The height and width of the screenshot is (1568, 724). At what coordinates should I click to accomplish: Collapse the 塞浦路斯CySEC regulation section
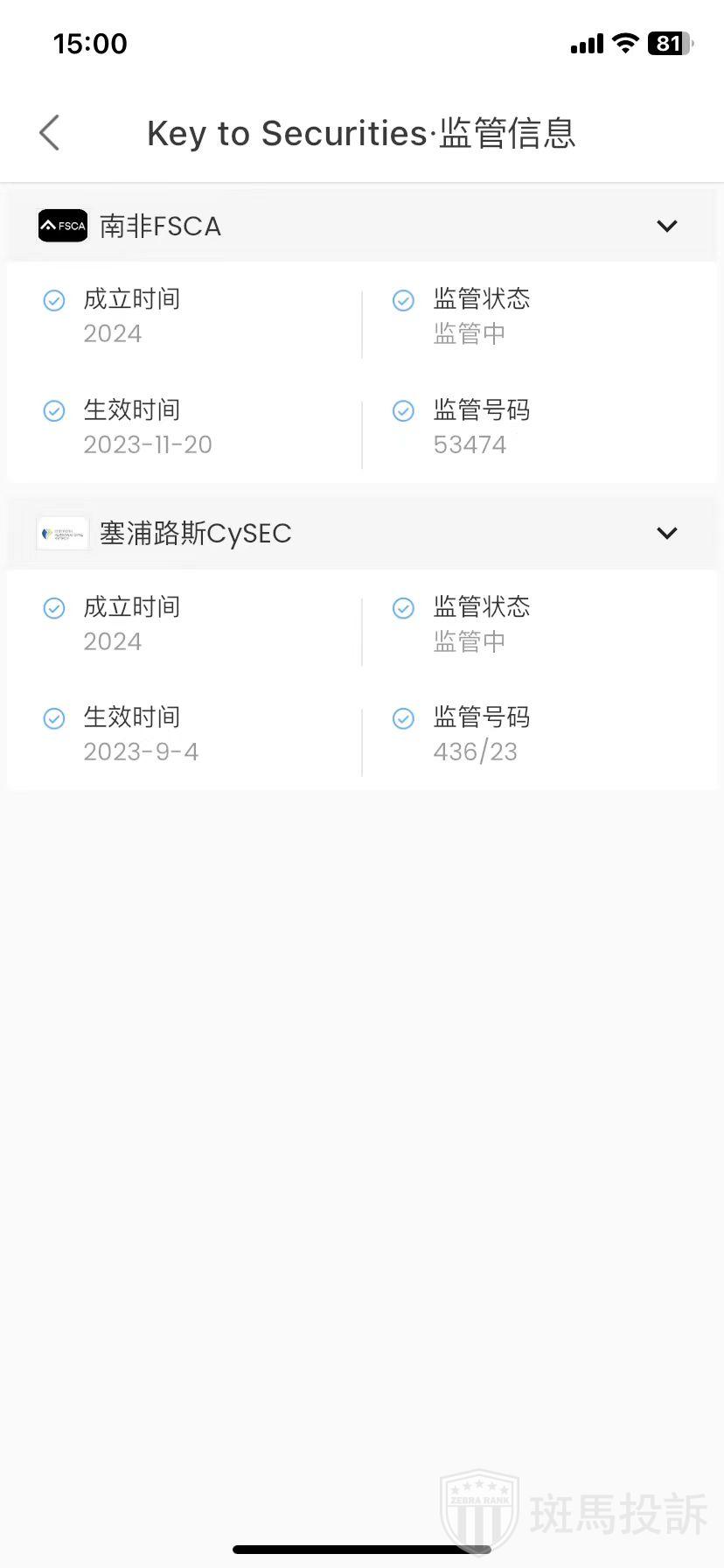click(x=666, y=534)
